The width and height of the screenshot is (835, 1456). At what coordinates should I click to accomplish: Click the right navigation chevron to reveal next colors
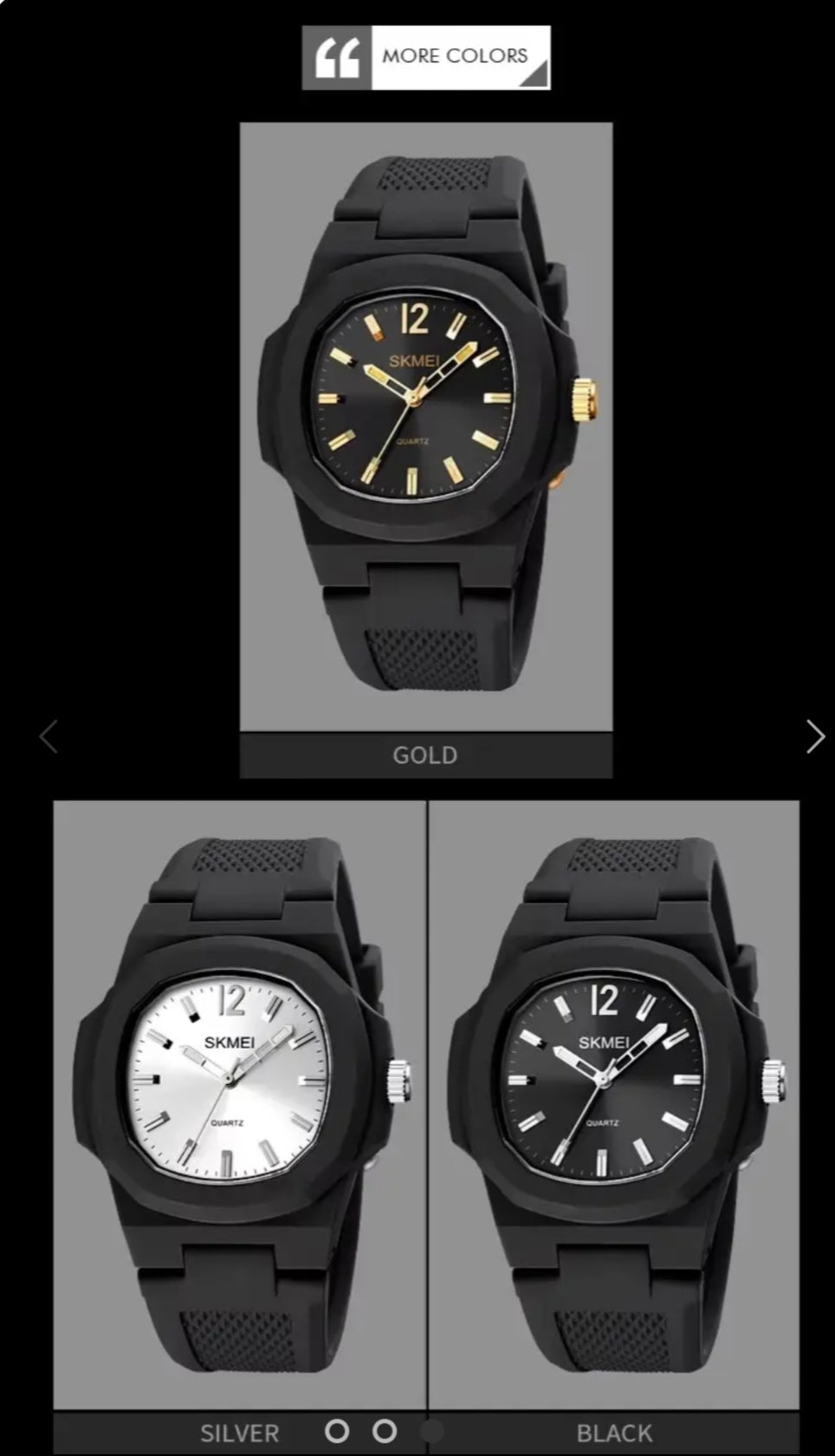click(x=815, y=736)
